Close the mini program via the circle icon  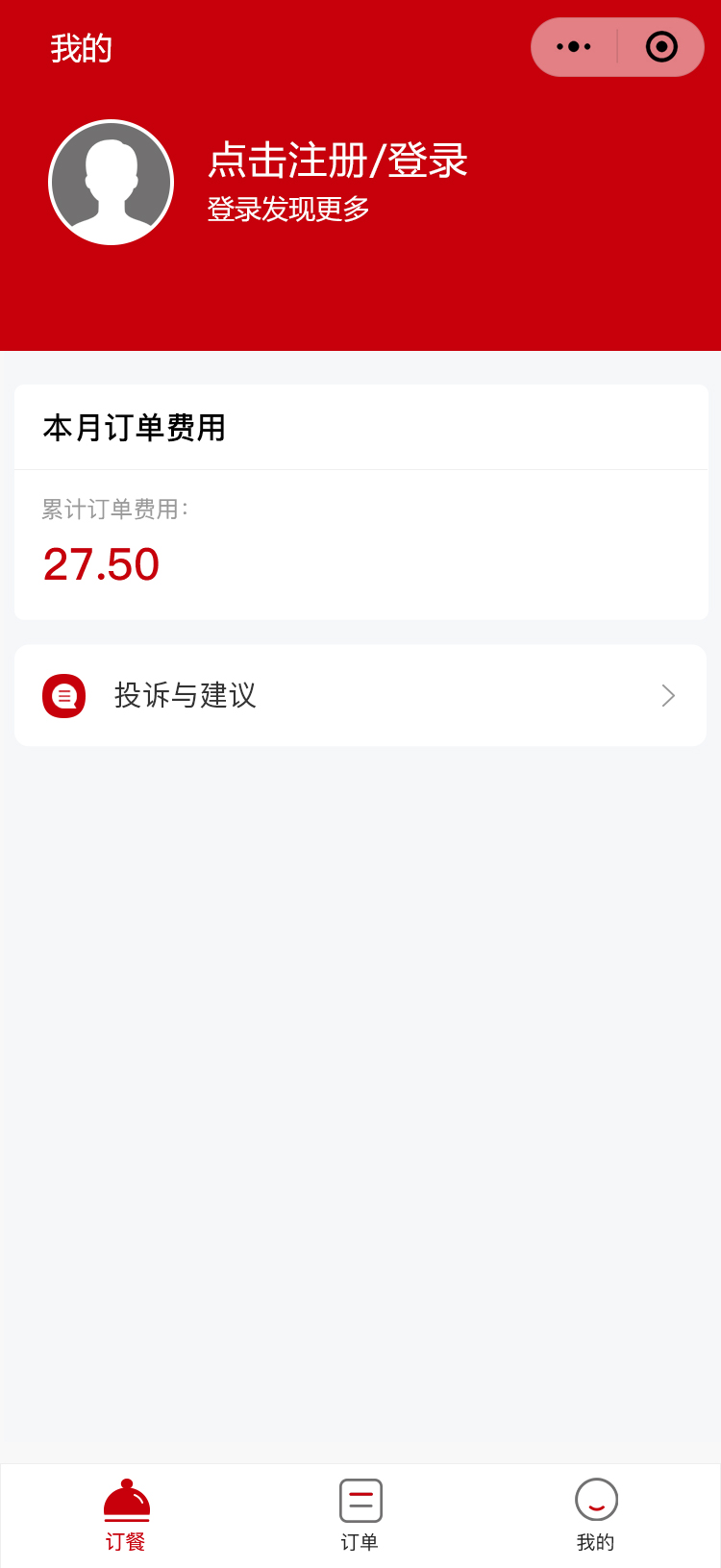tap(661, 47)
